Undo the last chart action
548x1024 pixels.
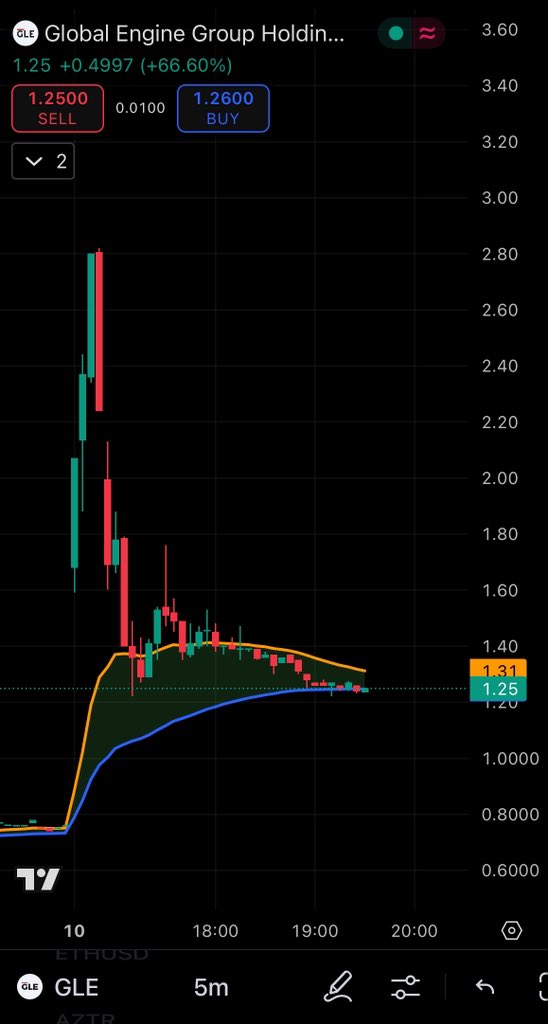tap(484, 987)
